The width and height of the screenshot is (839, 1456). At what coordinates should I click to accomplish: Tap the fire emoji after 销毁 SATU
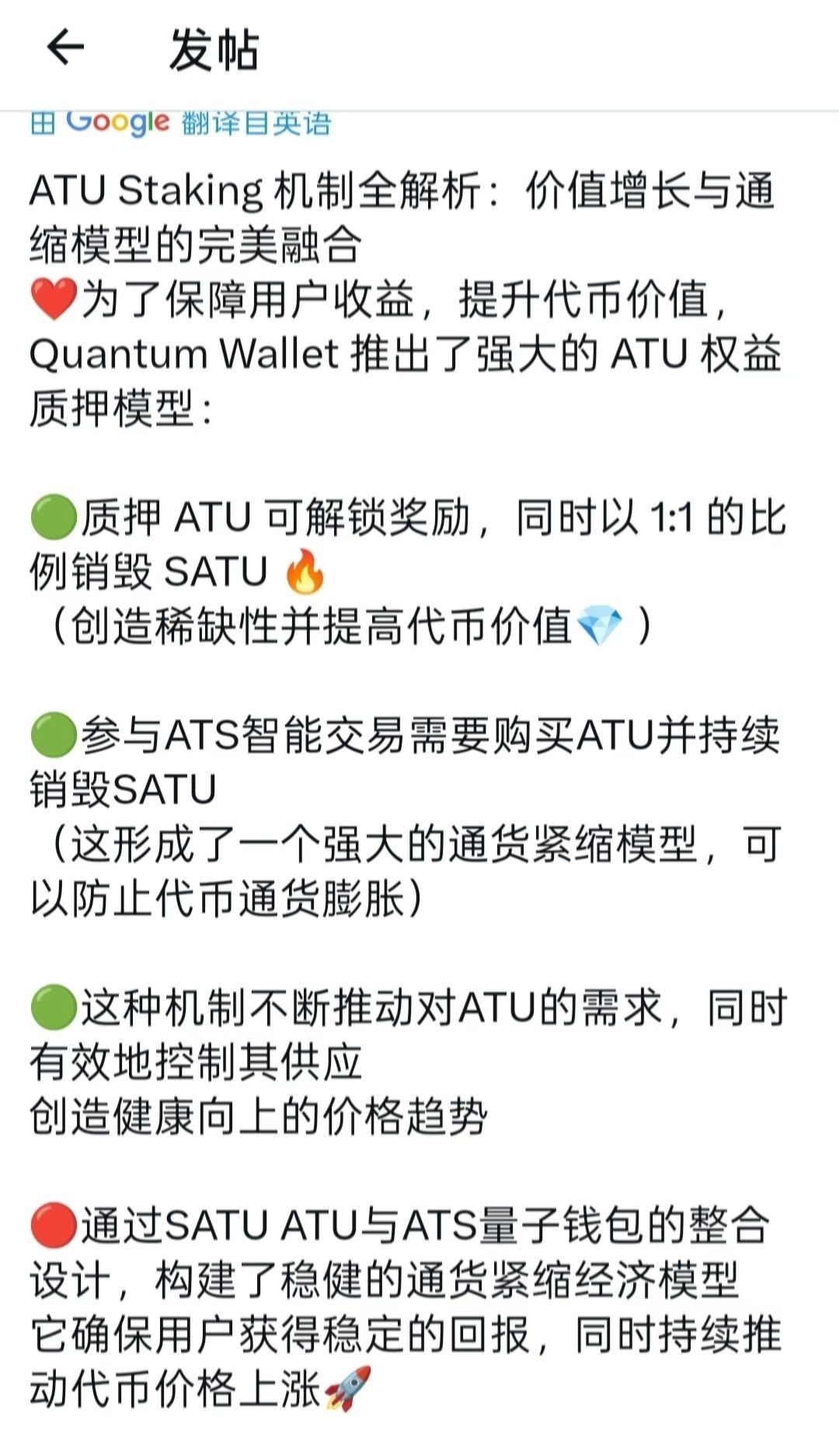pyautogui.click(x=307, y=573)
